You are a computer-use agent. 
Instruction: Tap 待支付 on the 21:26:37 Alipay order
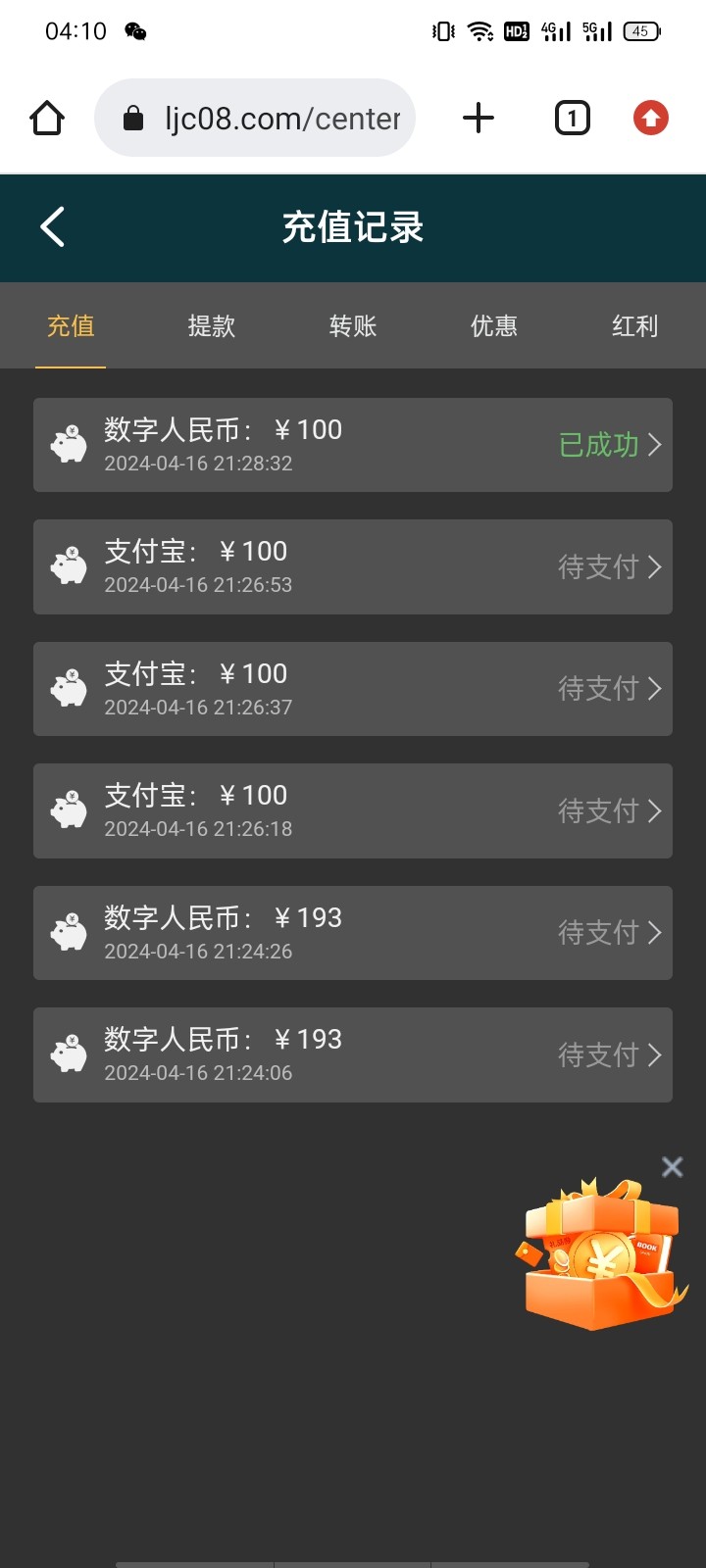coord(596,689)
